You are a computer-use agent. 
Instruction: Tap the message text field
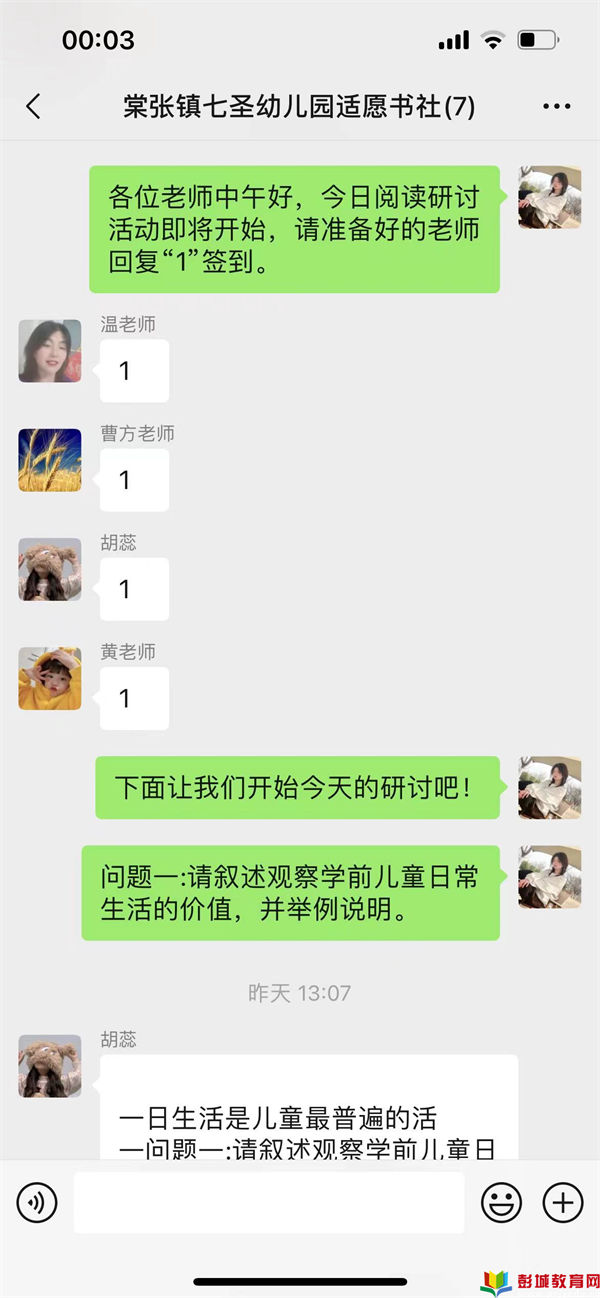point(268,1202)
